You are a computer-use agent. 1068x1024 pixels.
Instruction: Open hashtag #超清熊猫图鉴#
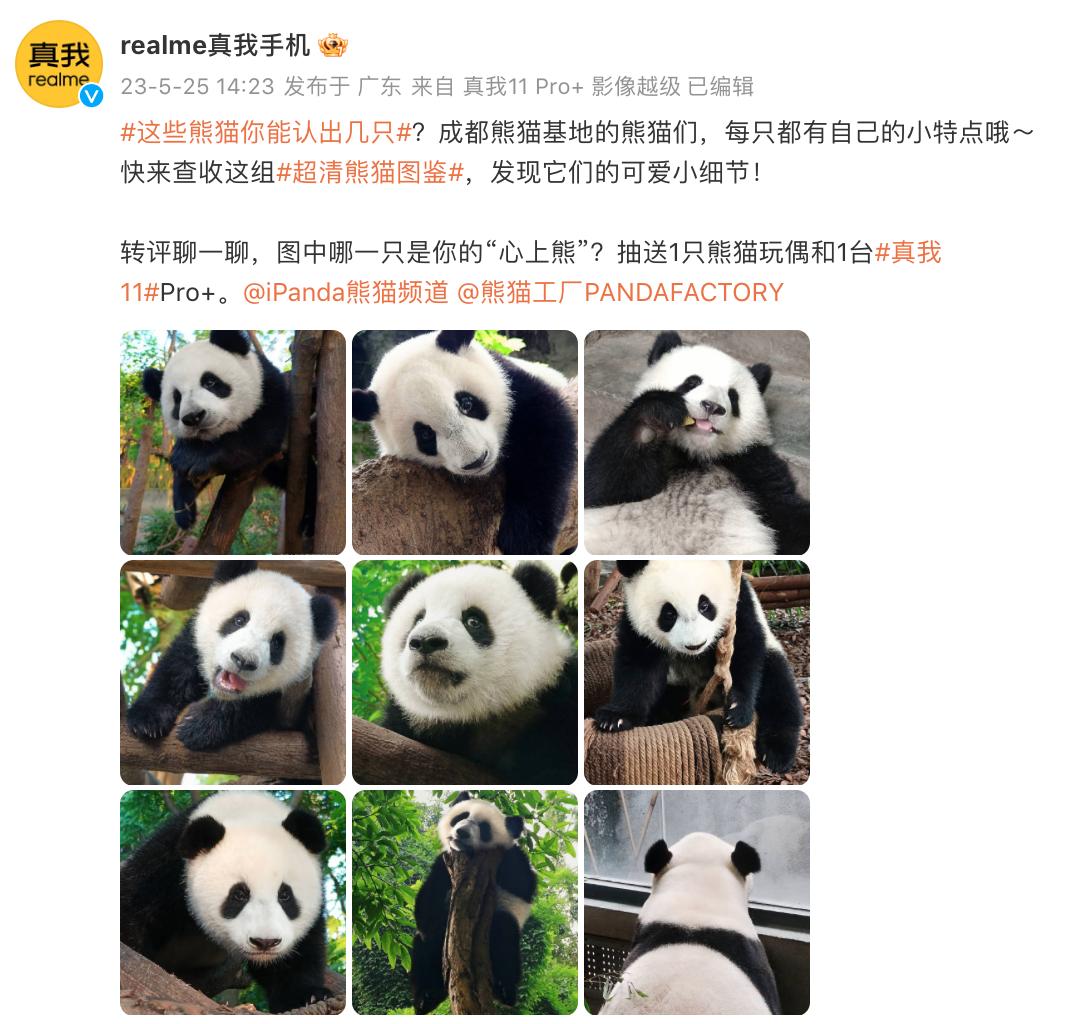pos(369,172)
